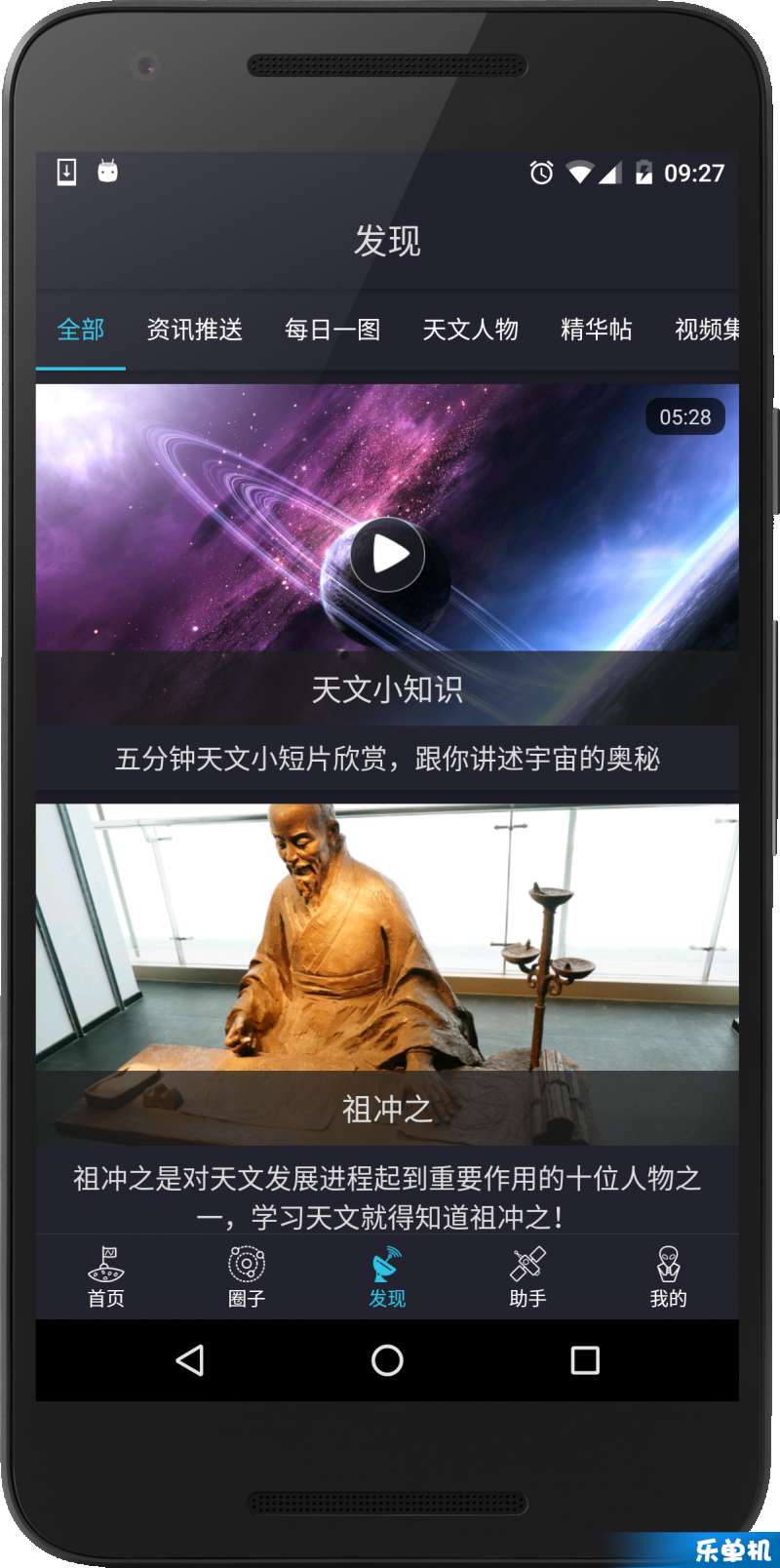
Task: Open the 天文人物 tab
Action: [x=470, y=330]
